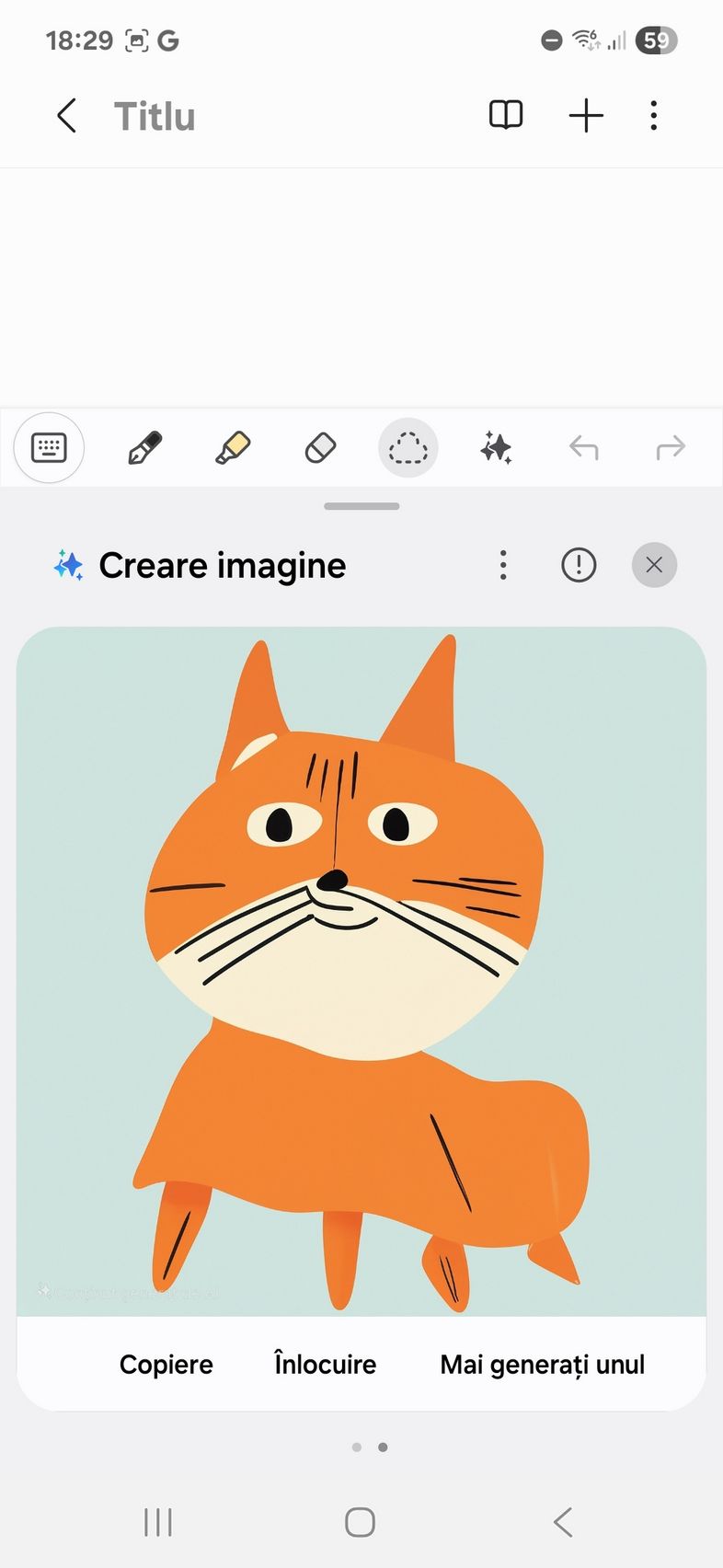Screen dimensions: 723x1568
Task: Select the highlighter tool
Action: [x=233, y=448]
